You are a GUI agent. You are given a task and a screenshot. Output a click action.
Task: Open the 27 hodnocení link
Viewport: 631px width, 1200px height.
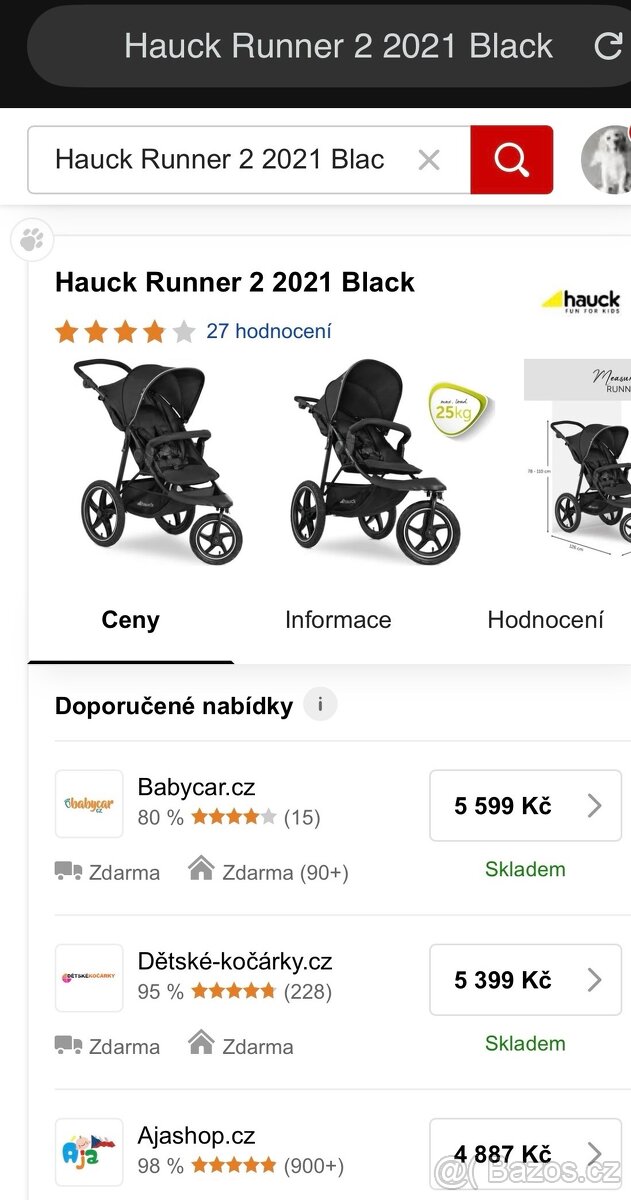[268, 331]
